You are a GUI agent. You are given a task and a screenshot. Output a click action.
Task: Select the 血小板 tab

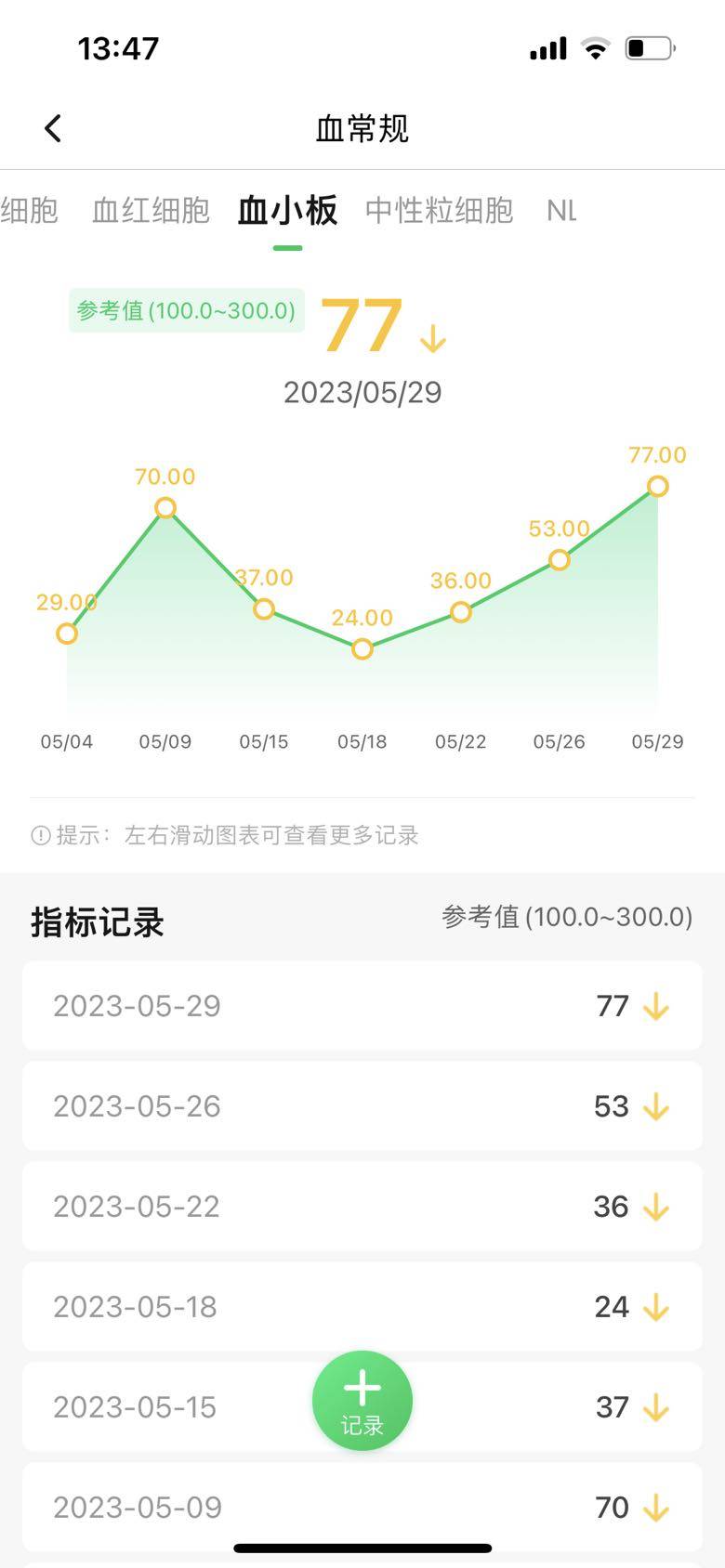point(287,211)
